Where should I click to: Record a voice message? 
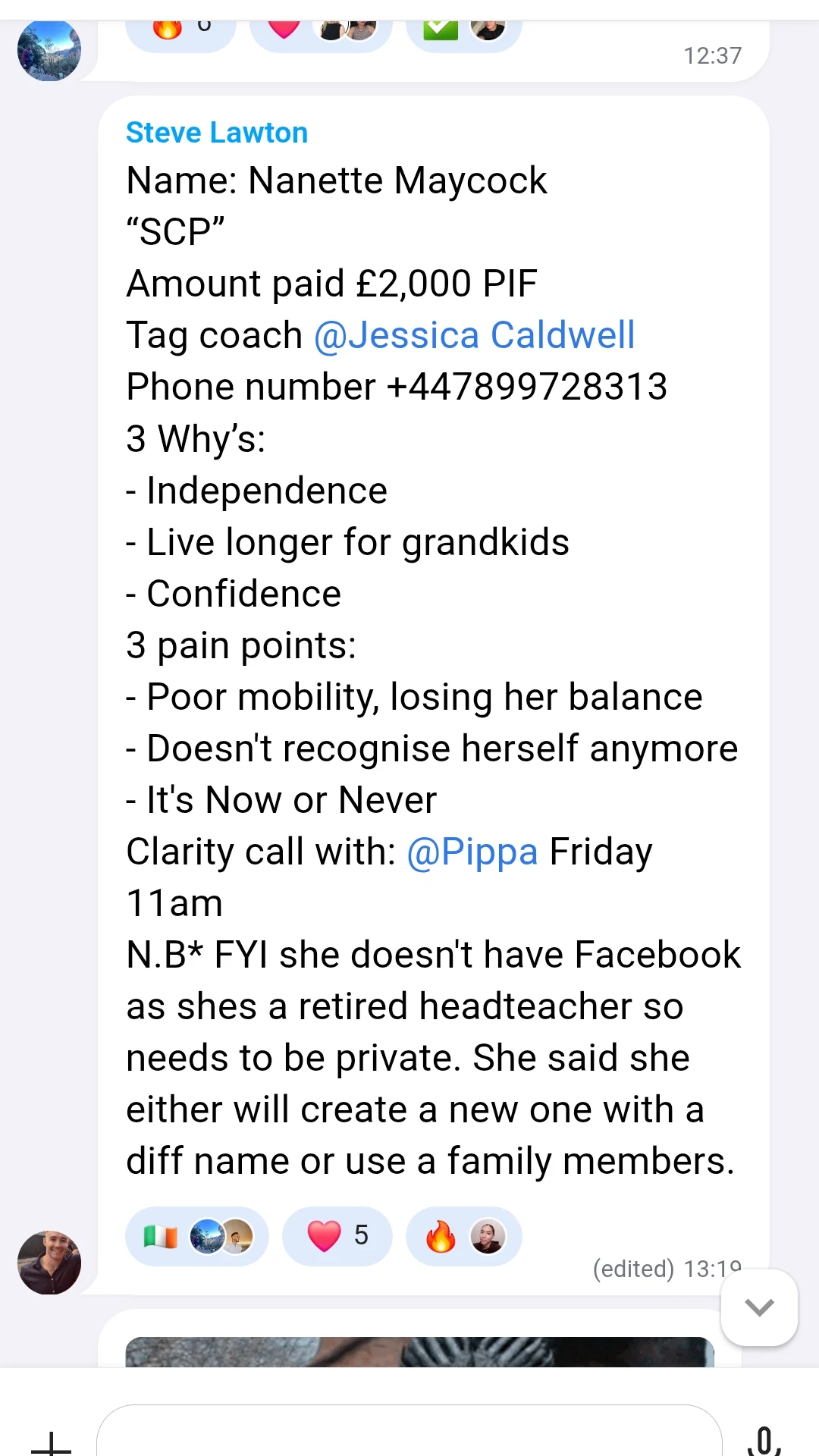coord(764,1440)
